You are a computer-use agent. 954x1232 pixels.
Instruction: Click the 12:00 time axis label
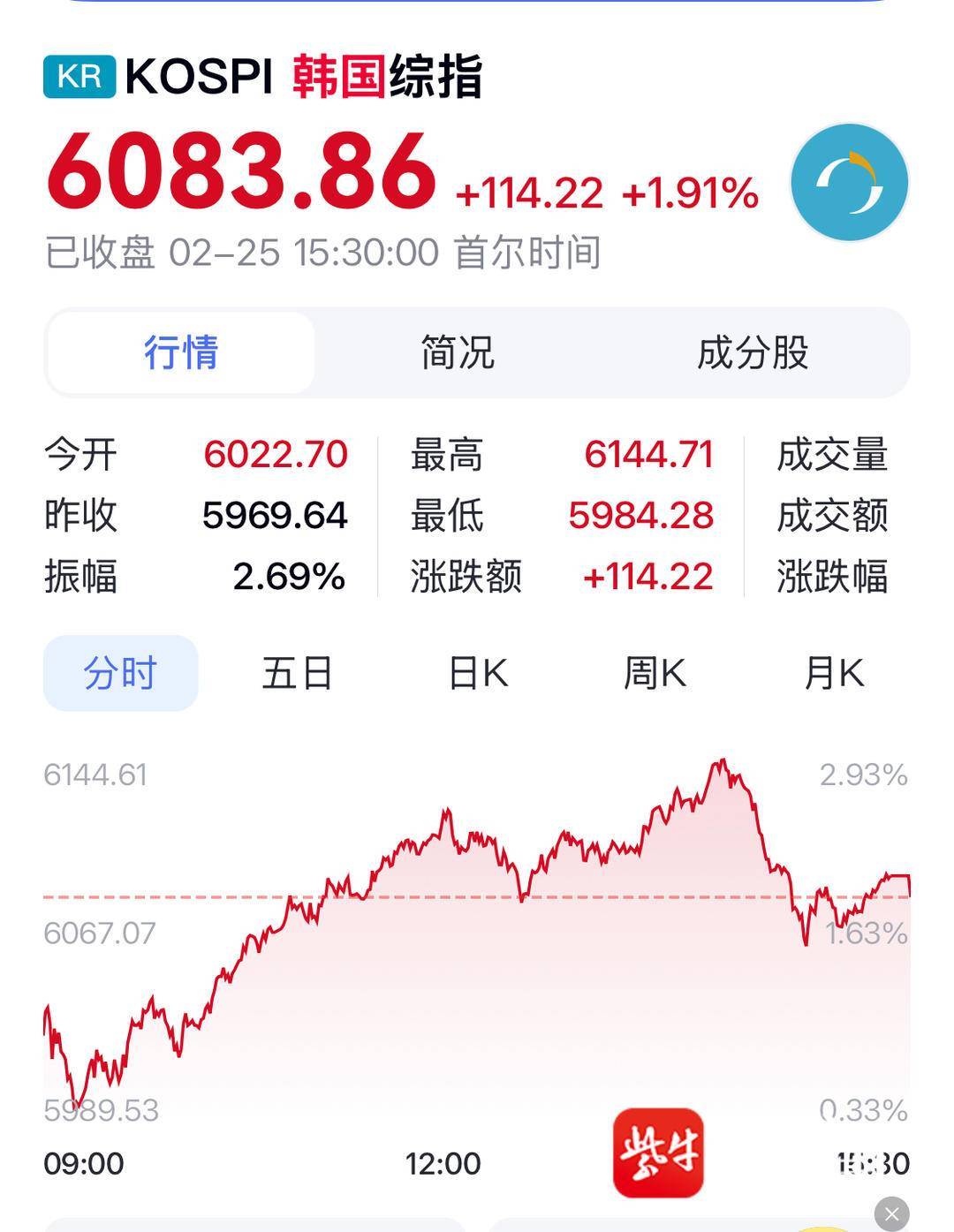tap(444, 1163)
